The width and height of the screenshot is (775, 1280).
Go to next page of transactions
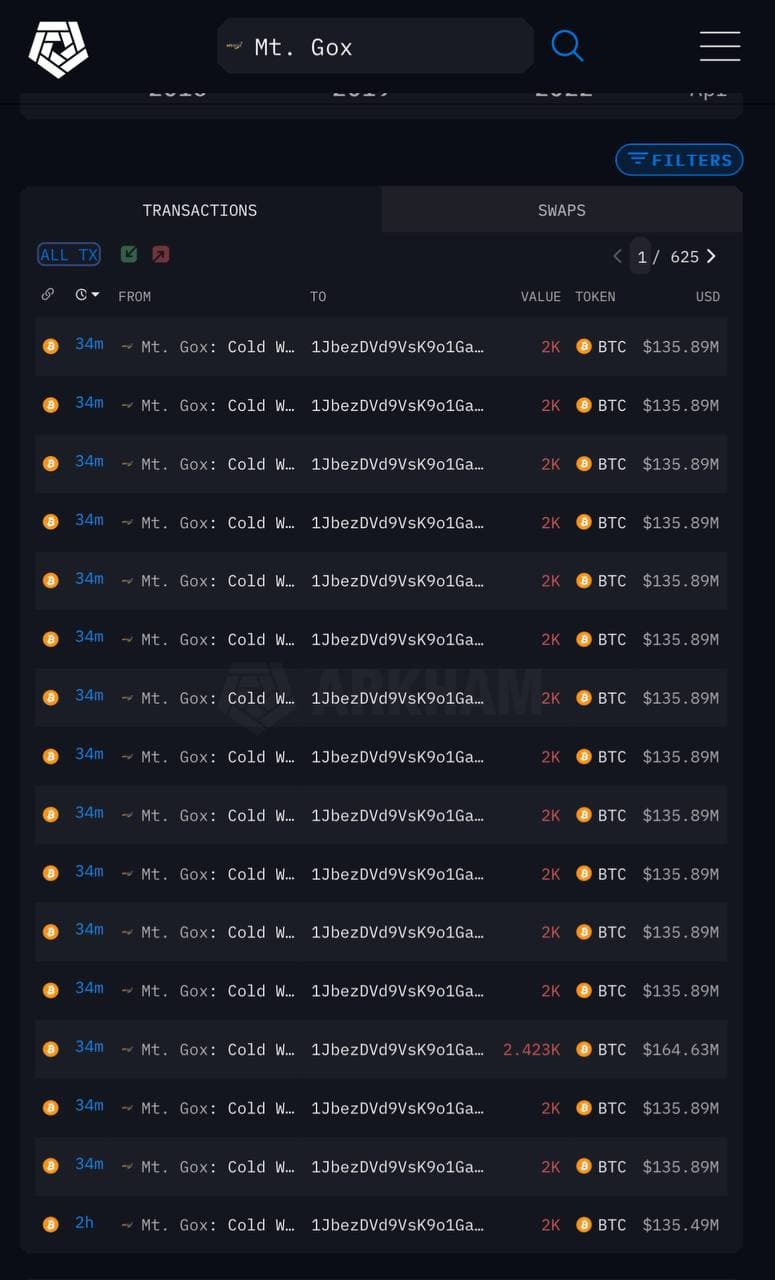point(711,256)
